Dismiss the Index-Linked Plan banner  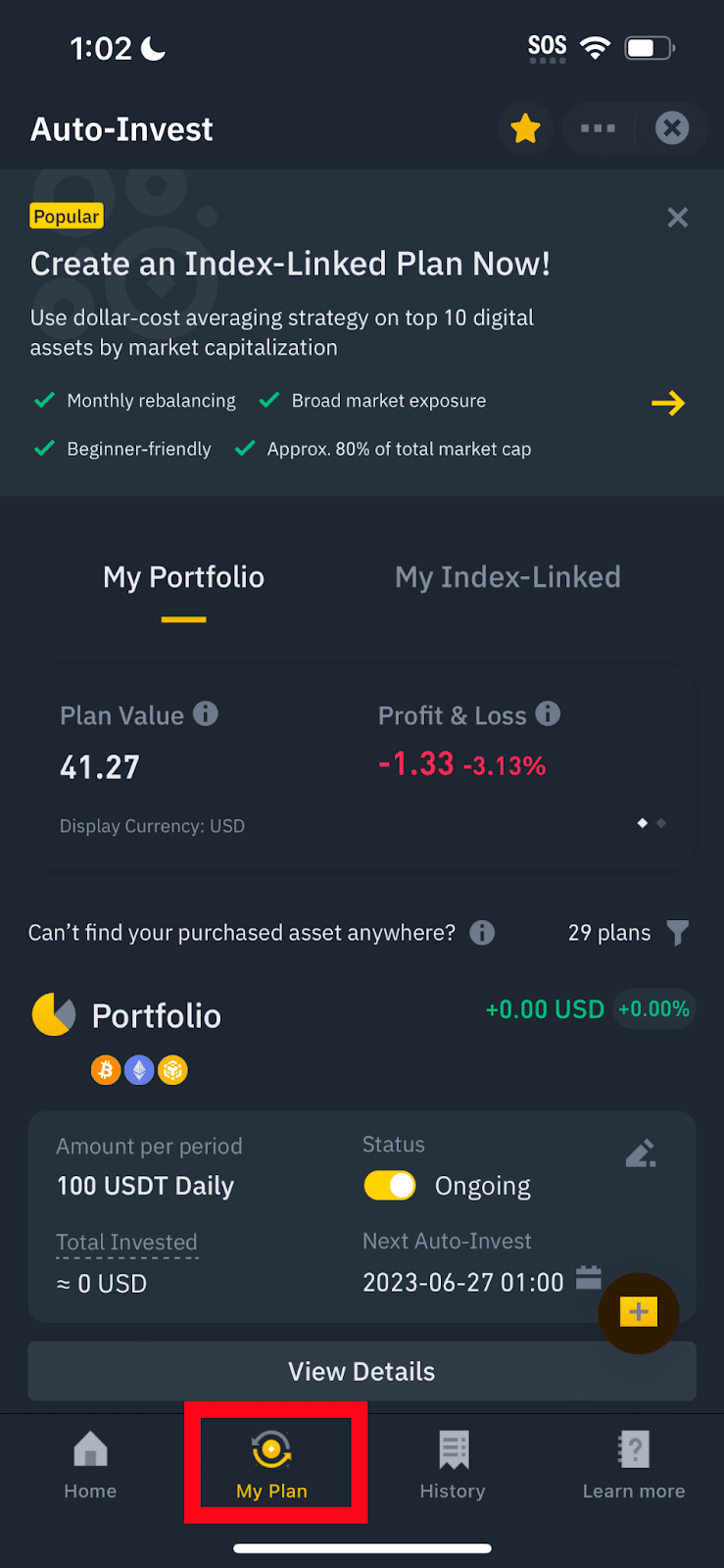point(677,218)
